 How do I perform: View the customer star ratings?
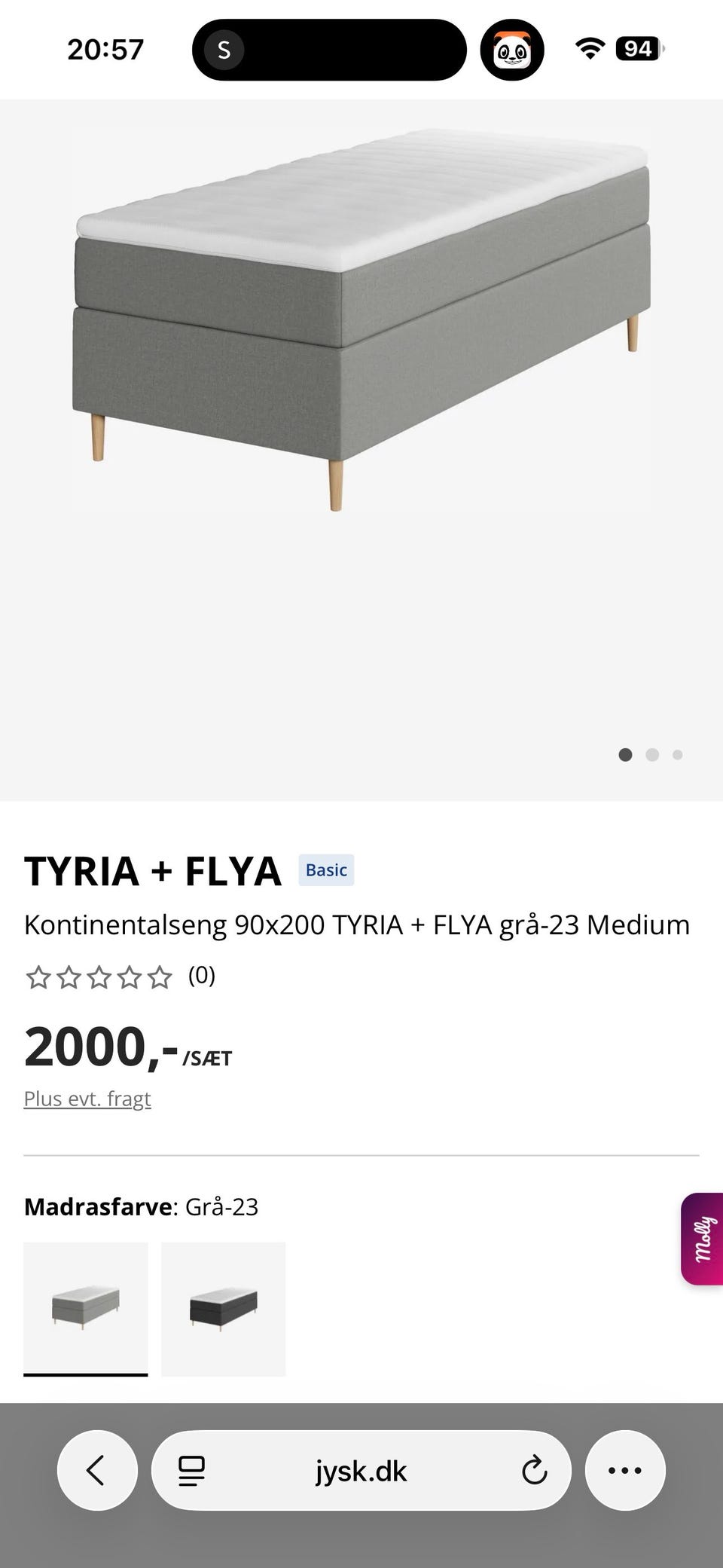(x=120, y=977)
